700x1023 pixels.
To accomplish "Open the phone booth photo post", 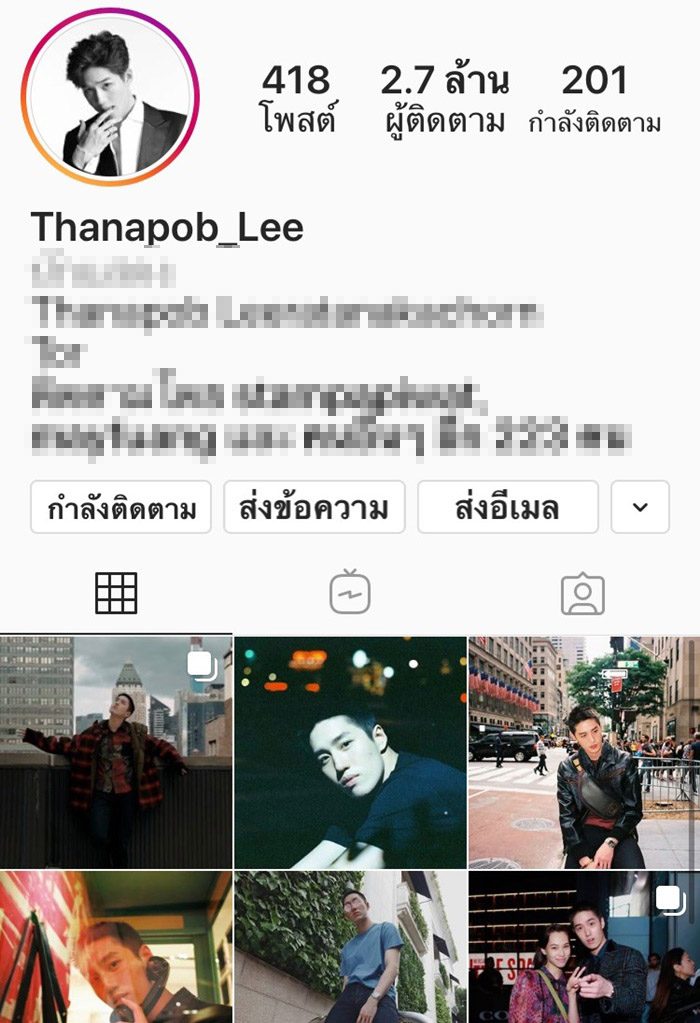I will (x=116, y=946).
